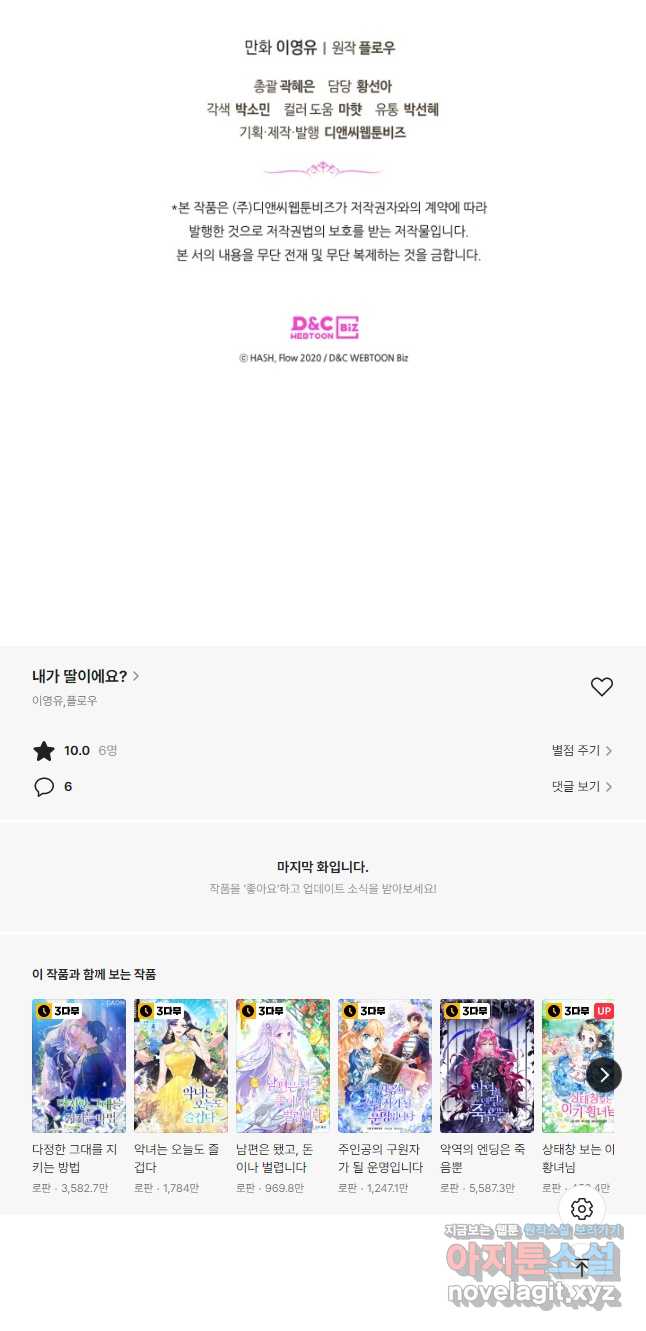Open 다정한 그대를 지키는 방법 cover
Viewport: 646px width, 1331px height.
pyautogui.click(x=79, y=1065)
